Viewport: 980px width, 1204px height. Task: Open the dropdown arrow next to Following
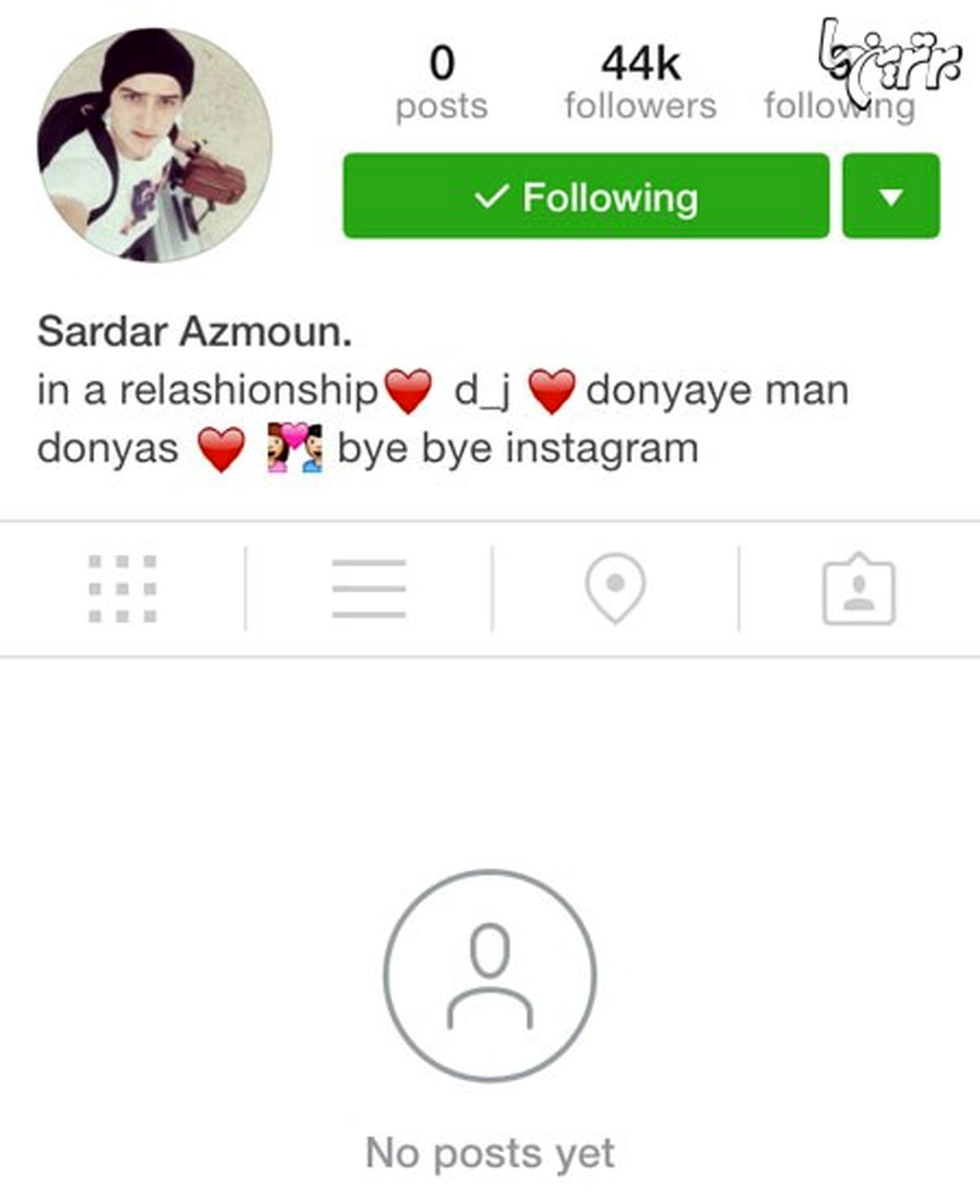pyautogui.click(x=891, y=196)
